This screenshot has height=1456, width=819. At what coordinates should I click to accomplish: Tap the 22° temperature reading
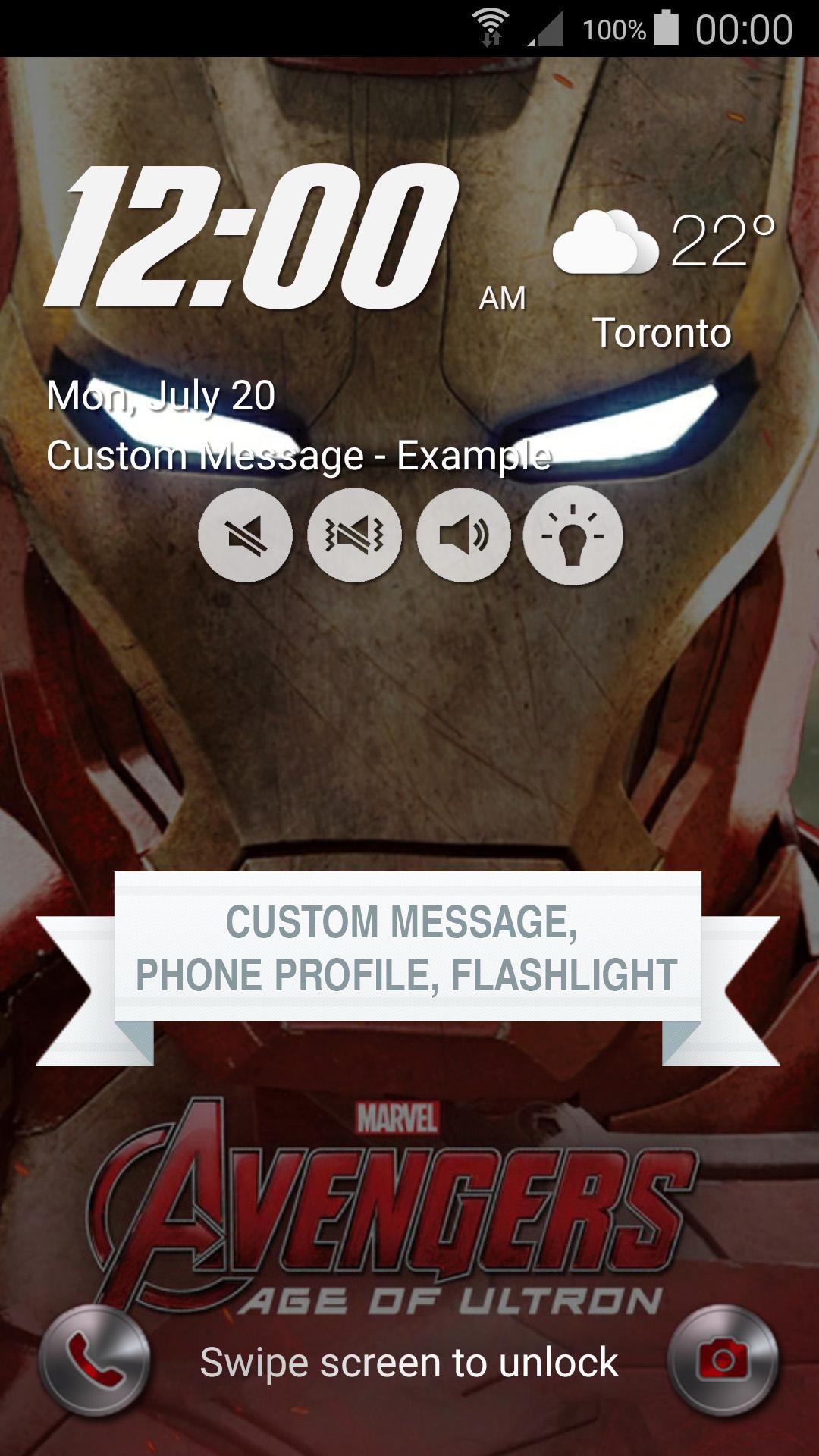pos(723,243)
